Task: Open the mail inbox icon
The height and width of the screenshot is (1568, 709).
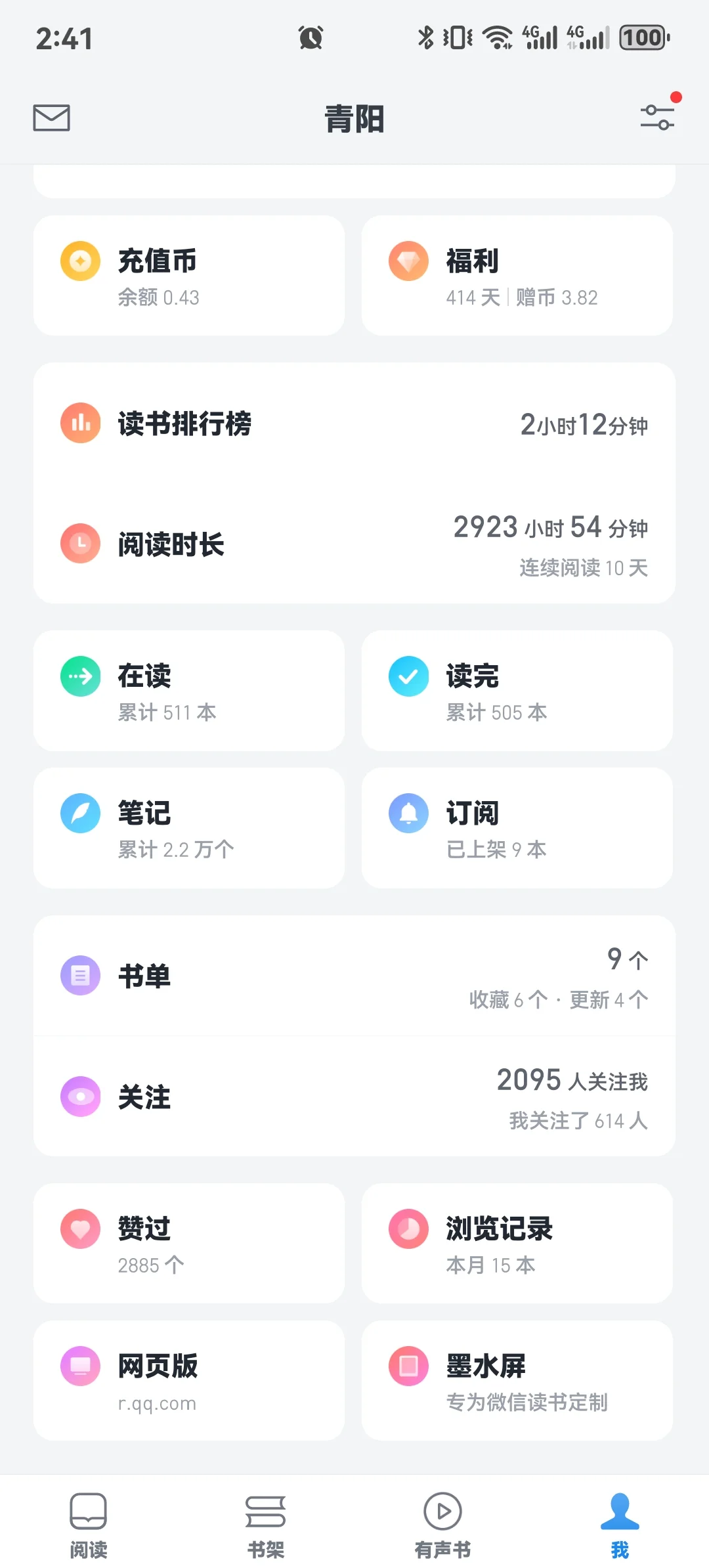Action: pos(51,118)
